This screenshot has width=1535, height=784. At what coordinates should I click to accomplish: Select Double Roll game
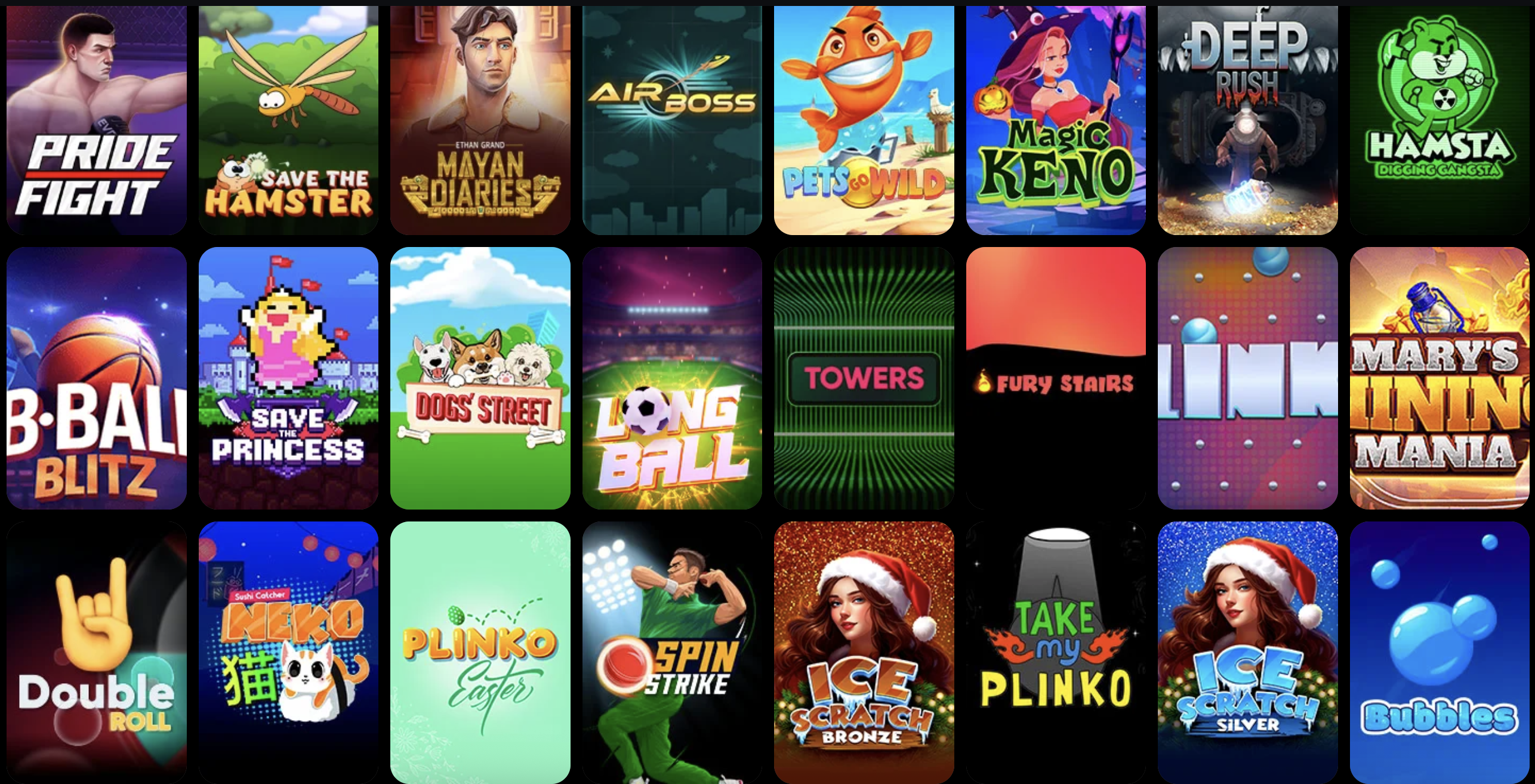click(96, 652)
